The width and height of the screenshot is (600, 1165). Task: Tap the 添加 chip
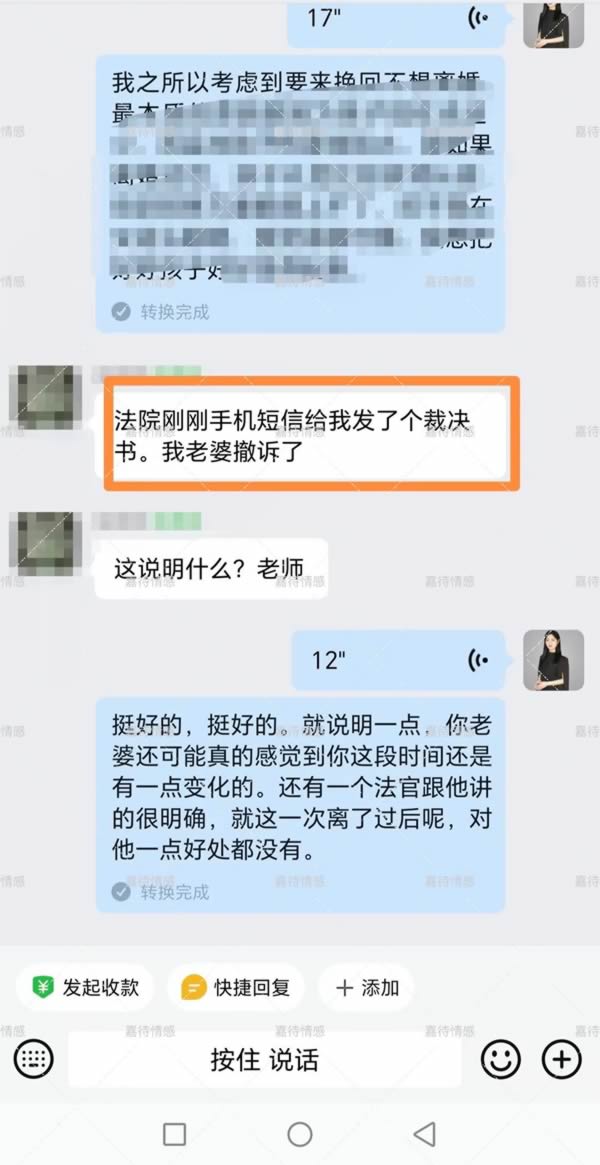coord(367,988)
